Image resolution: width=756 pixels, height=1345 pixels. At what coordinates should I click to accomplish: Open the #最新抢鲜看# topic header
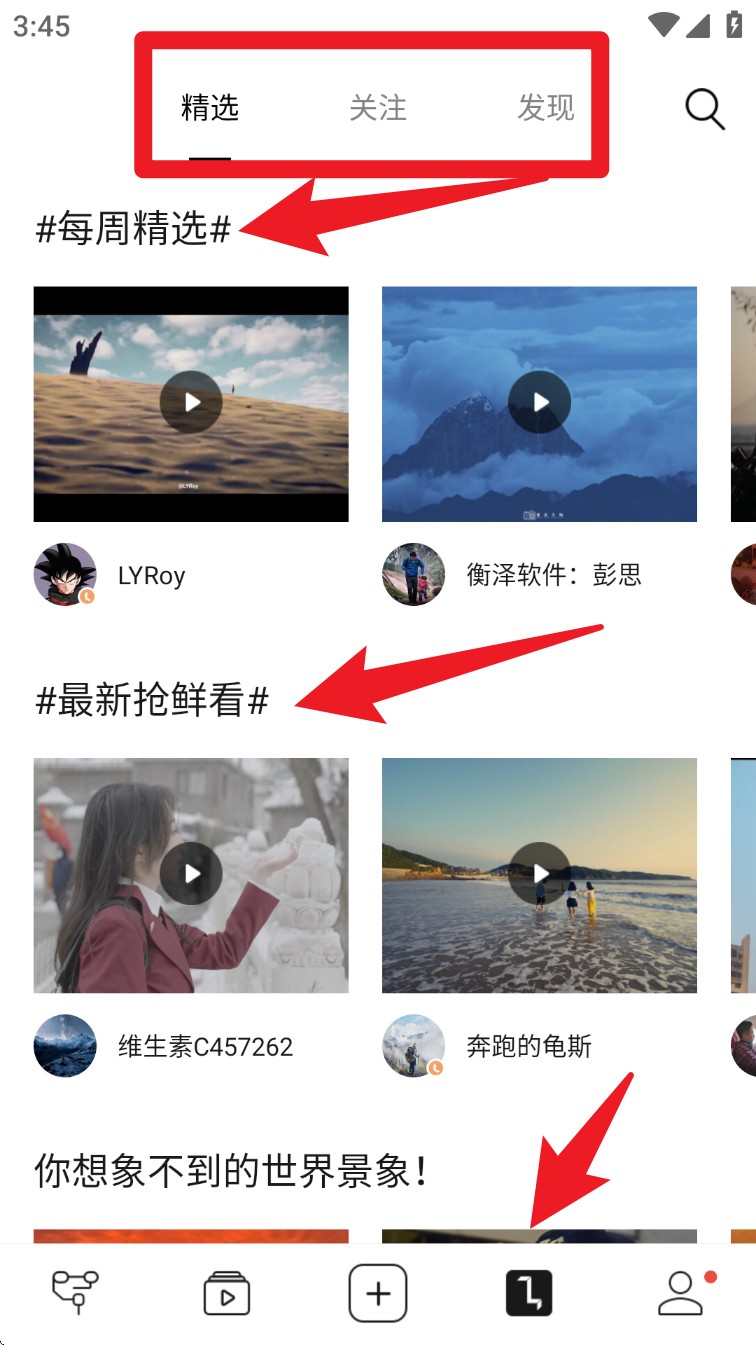(150, 702)
